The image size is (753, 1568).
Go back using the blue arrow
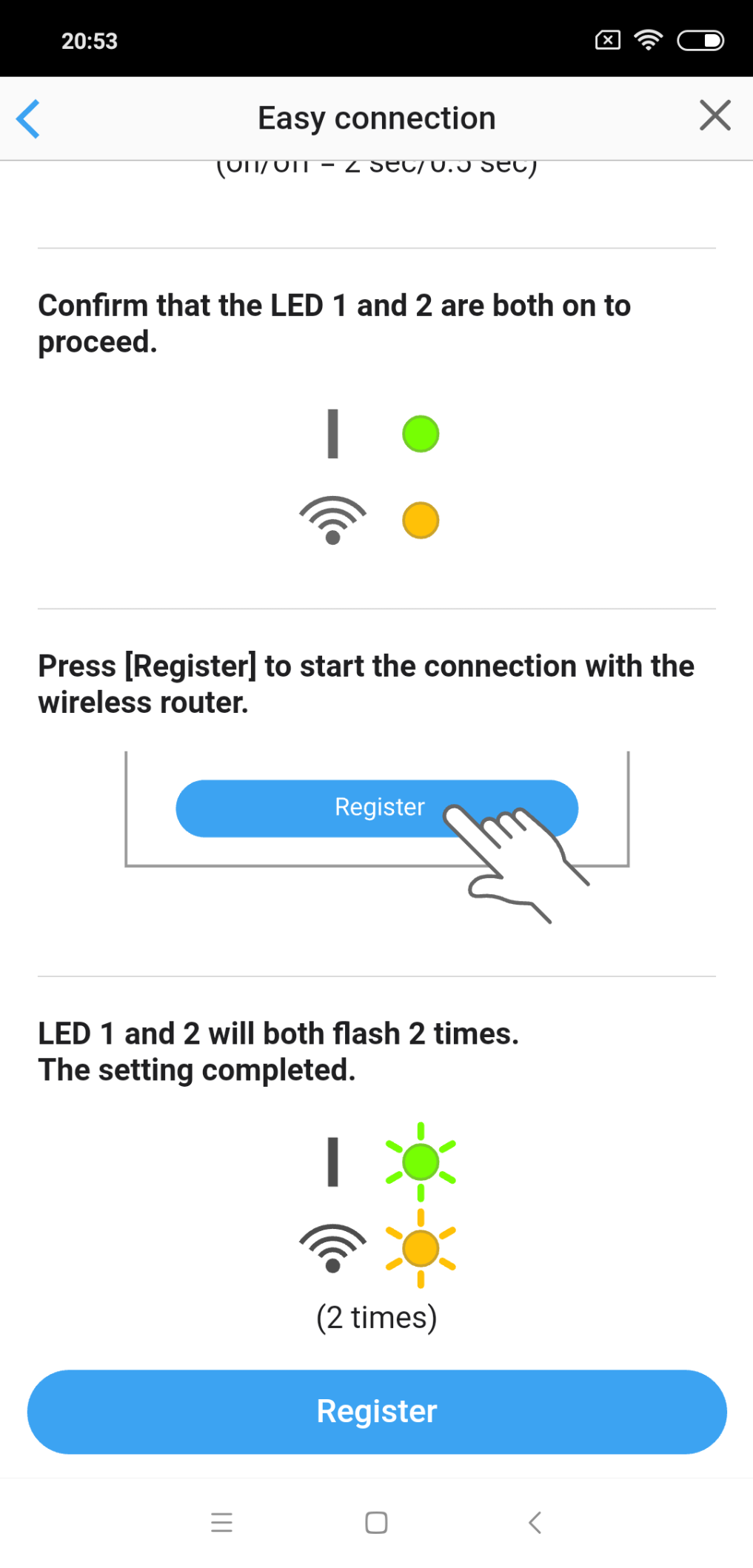click(x=28, y=118)
